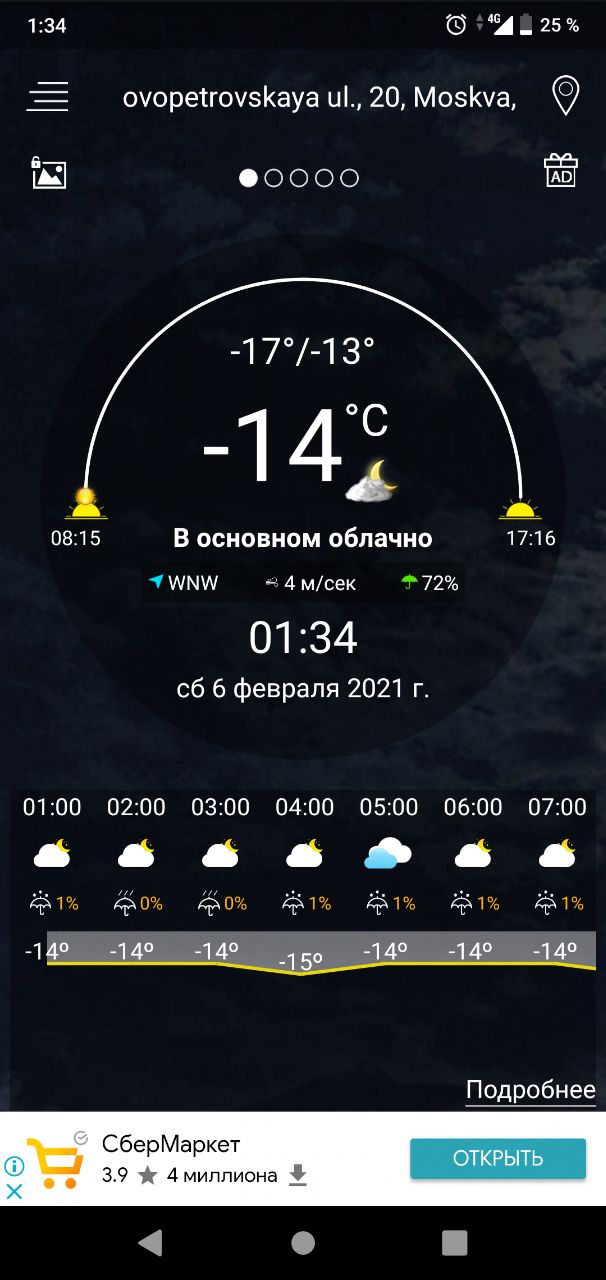Open the ad info icon
The height and width of the screenshot is (1280, 606).
point(14,1166)
